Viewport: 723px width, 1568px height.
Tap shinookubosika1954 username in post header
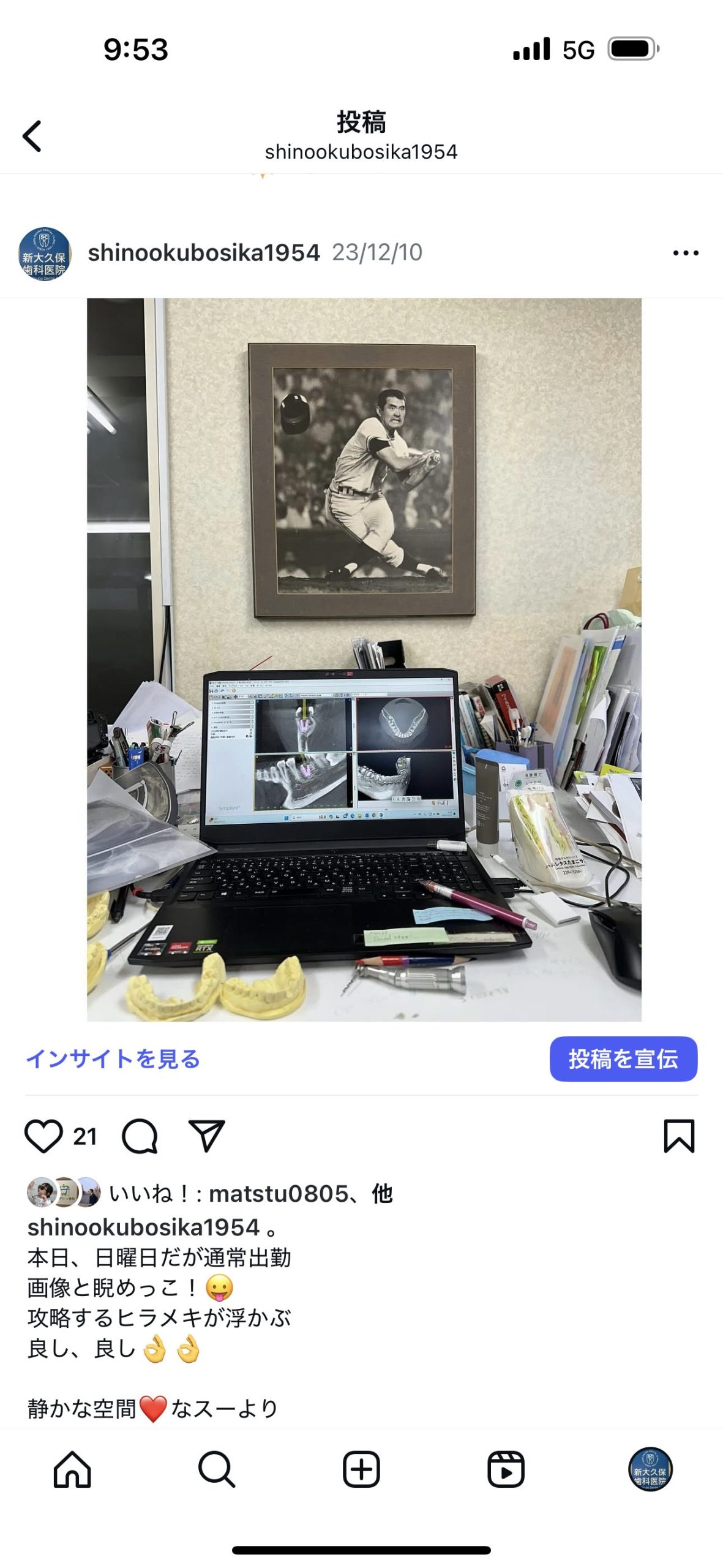click(x=204, y=252)
